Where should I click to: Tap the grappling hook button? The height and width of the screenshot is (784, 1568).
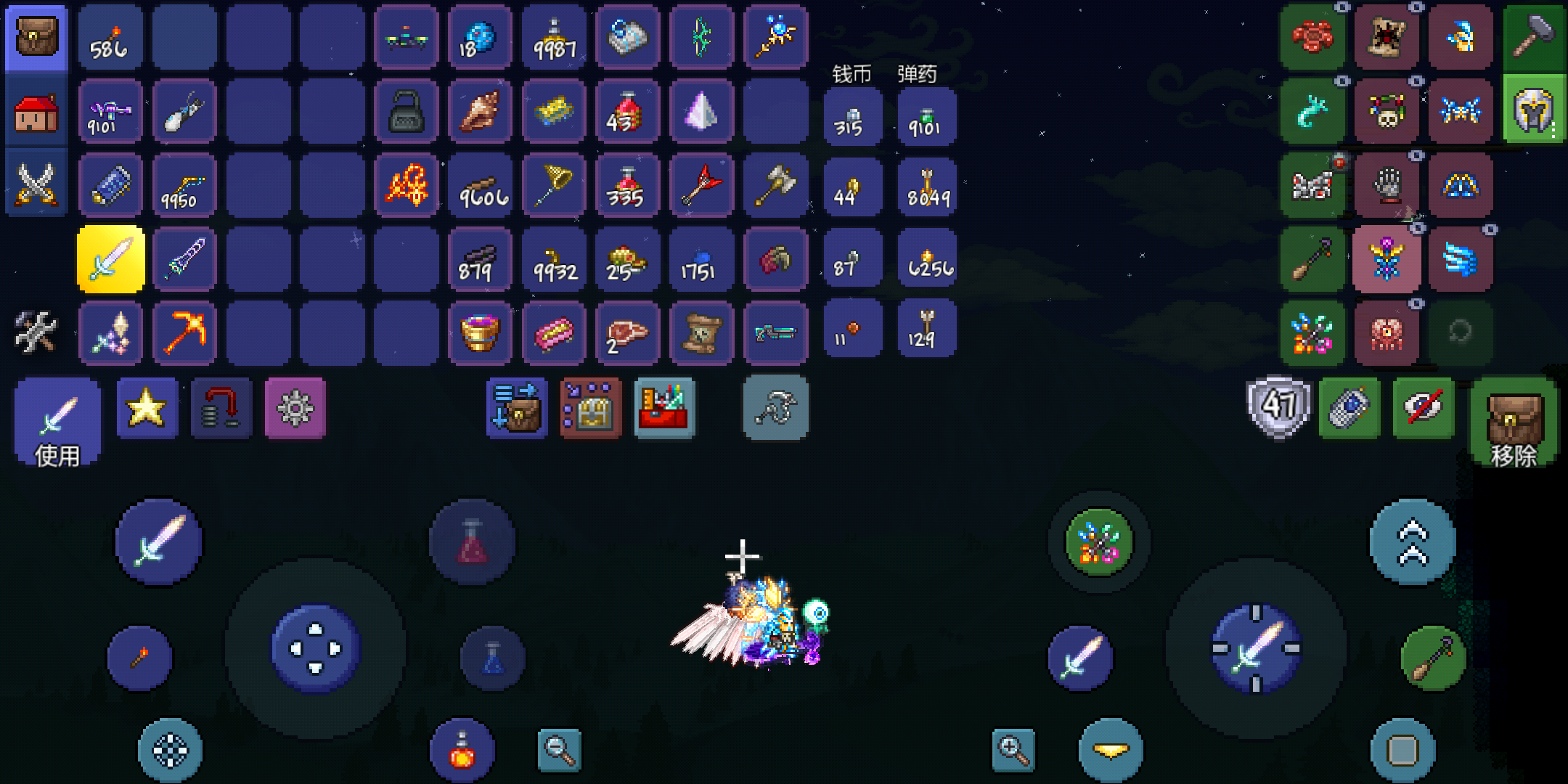pos(775,408)
